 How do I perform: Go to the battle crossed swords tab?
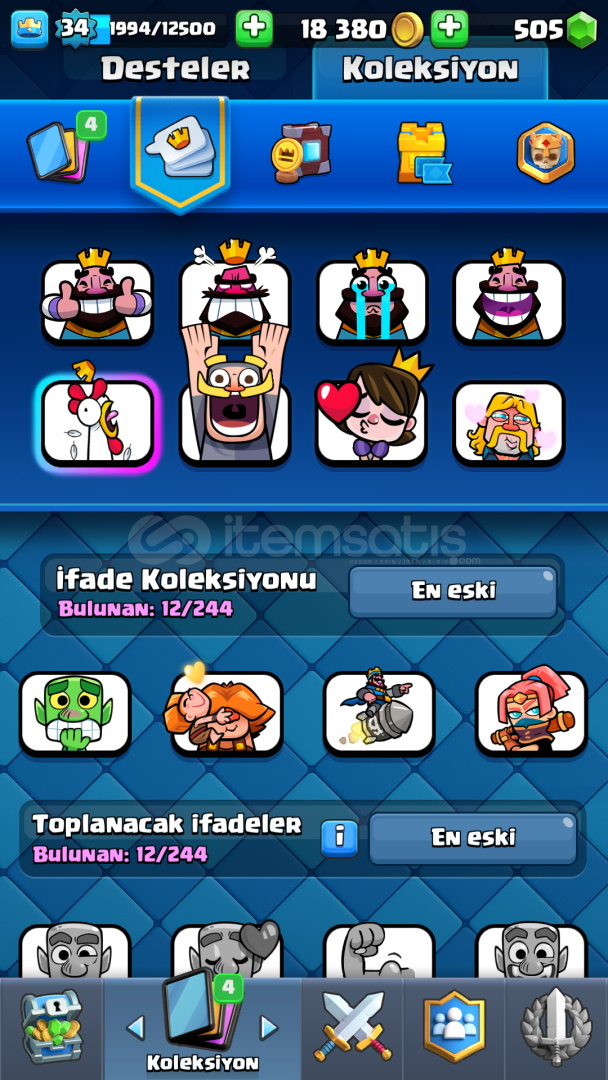point(353,1029)
